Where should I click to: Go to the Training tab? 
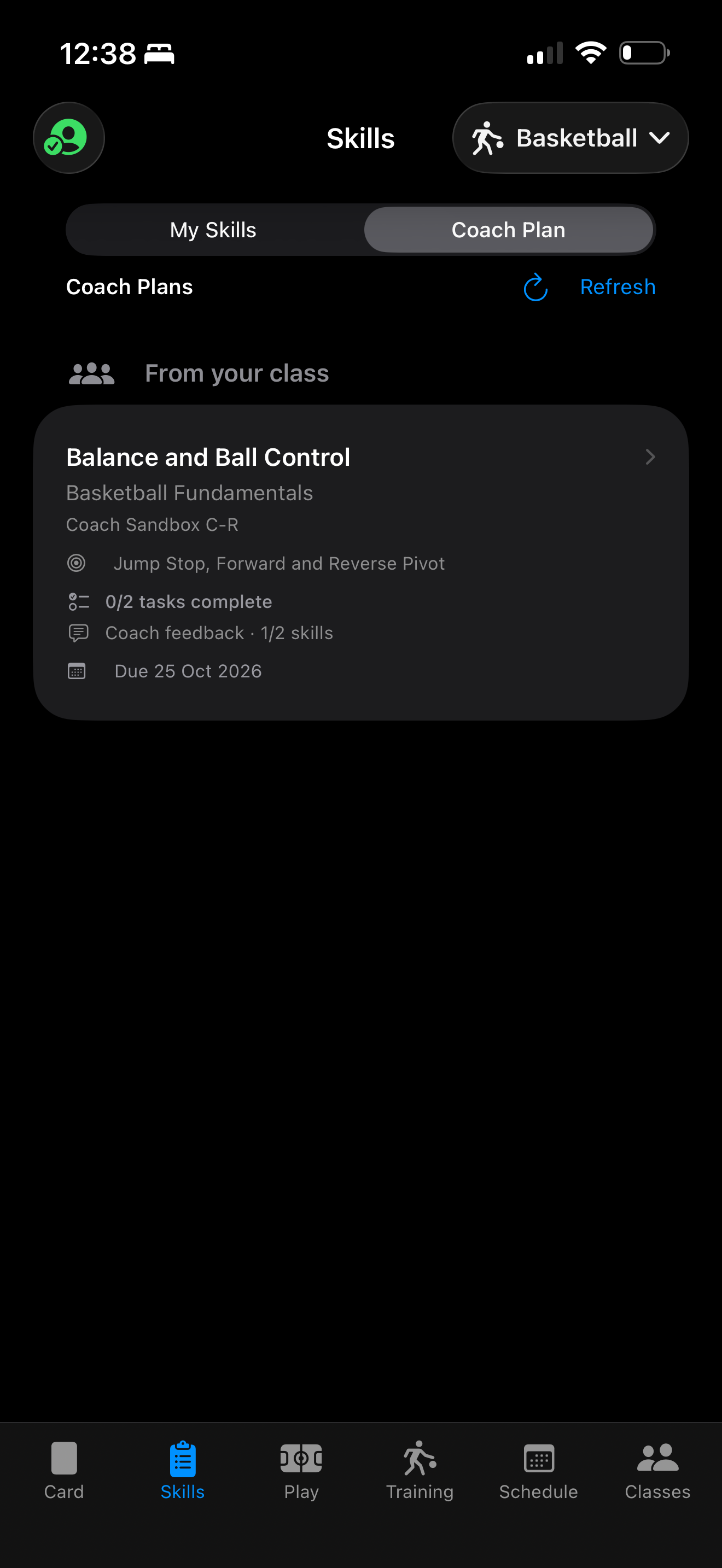[420, 1471]
